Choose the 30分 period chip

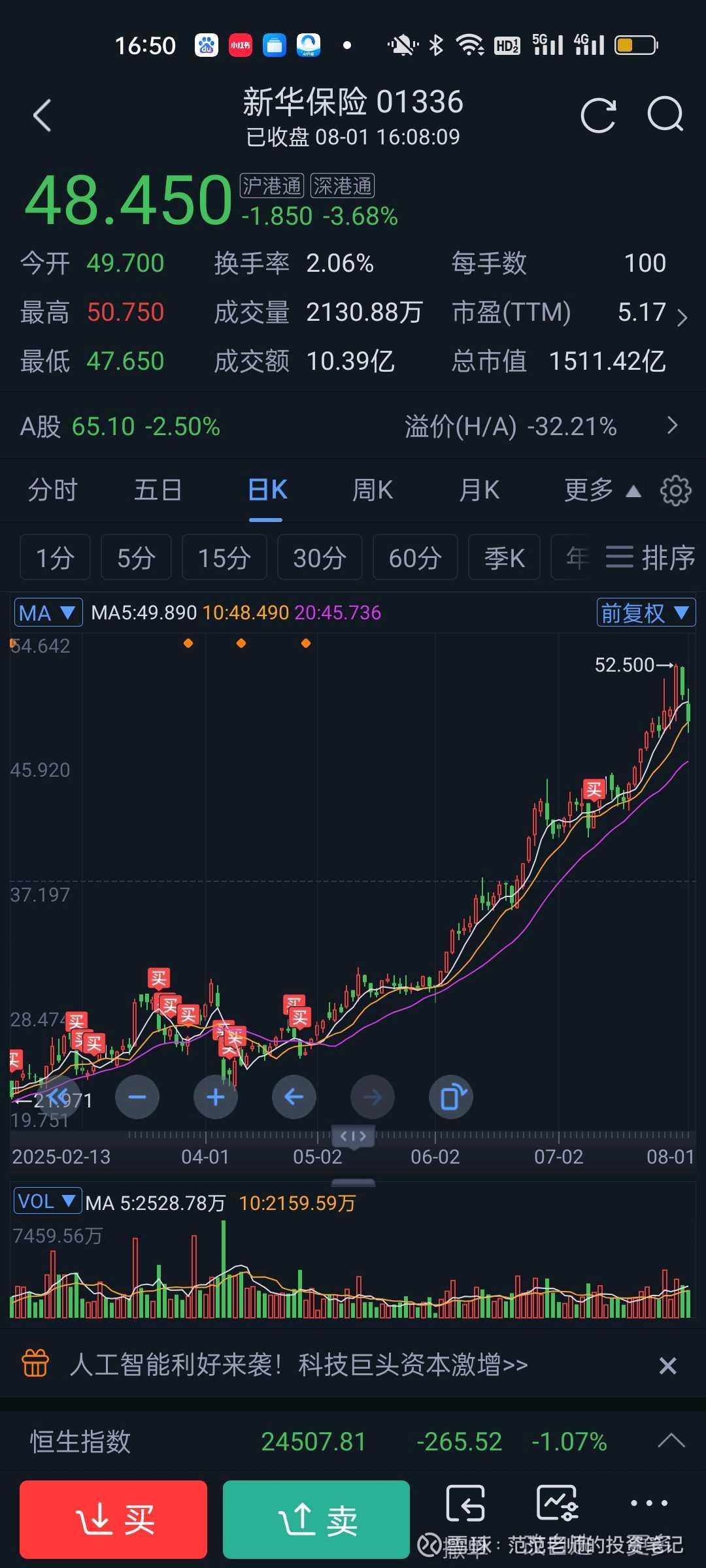(320, 557)
